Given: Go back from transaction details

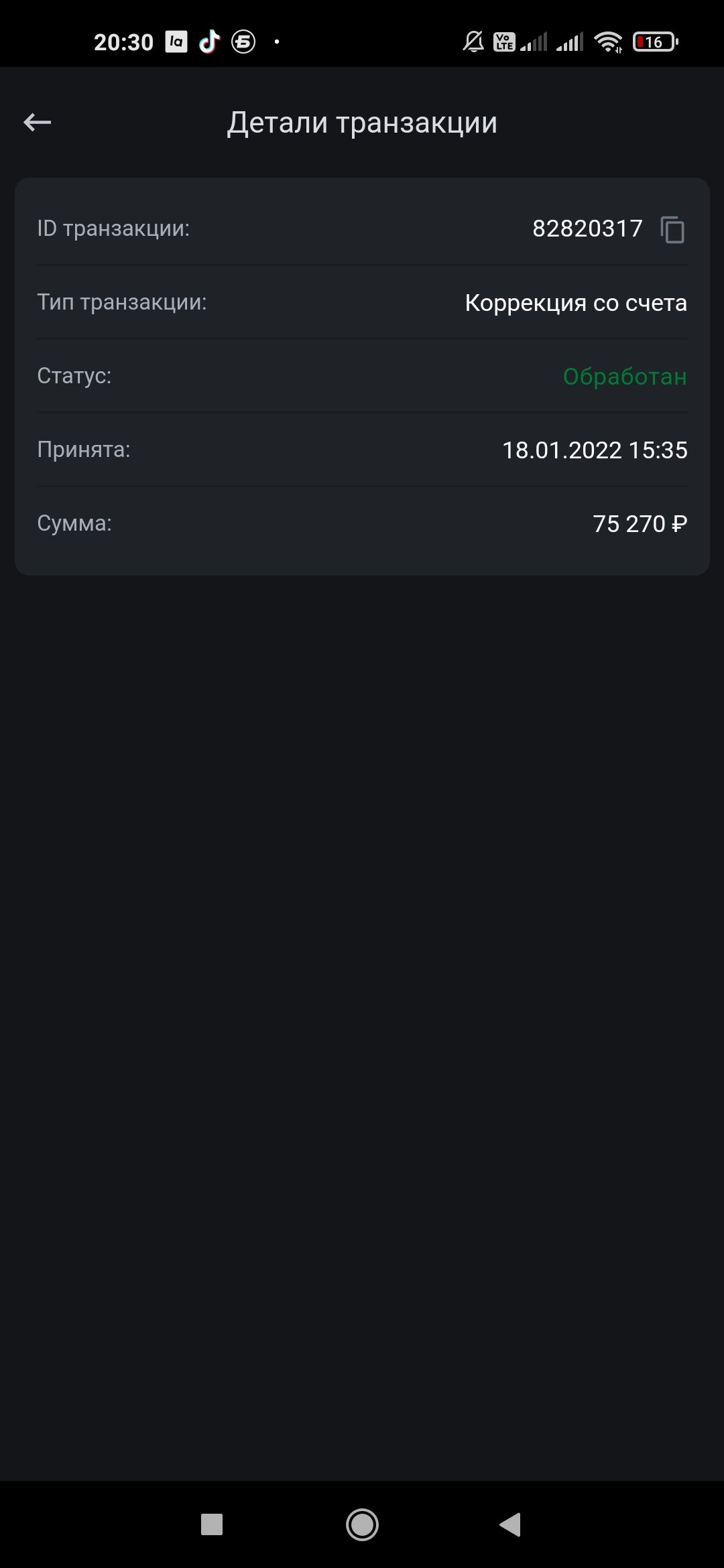Looking at the screenshot, I should (x=38, y=123).
